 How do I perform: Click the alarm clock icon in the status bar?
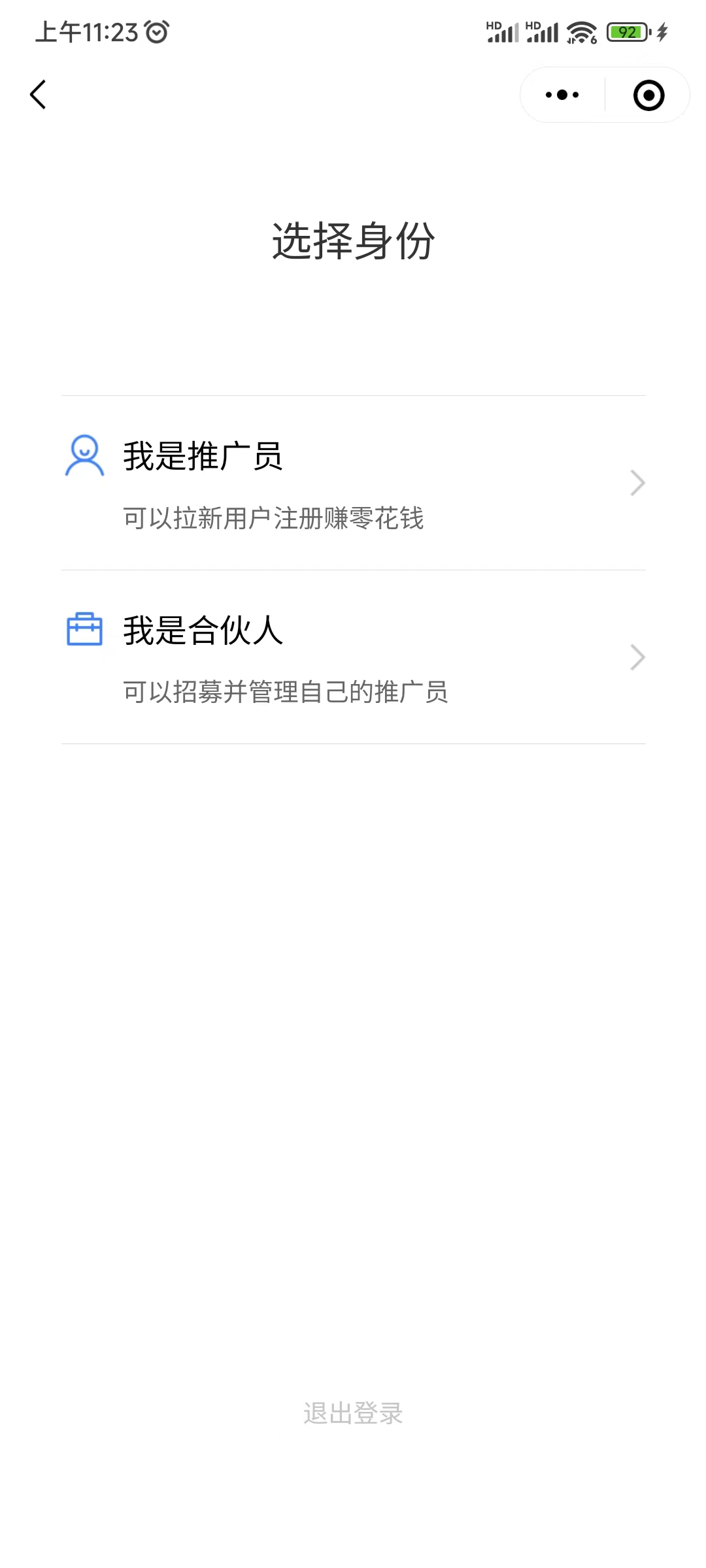(157, 30)
